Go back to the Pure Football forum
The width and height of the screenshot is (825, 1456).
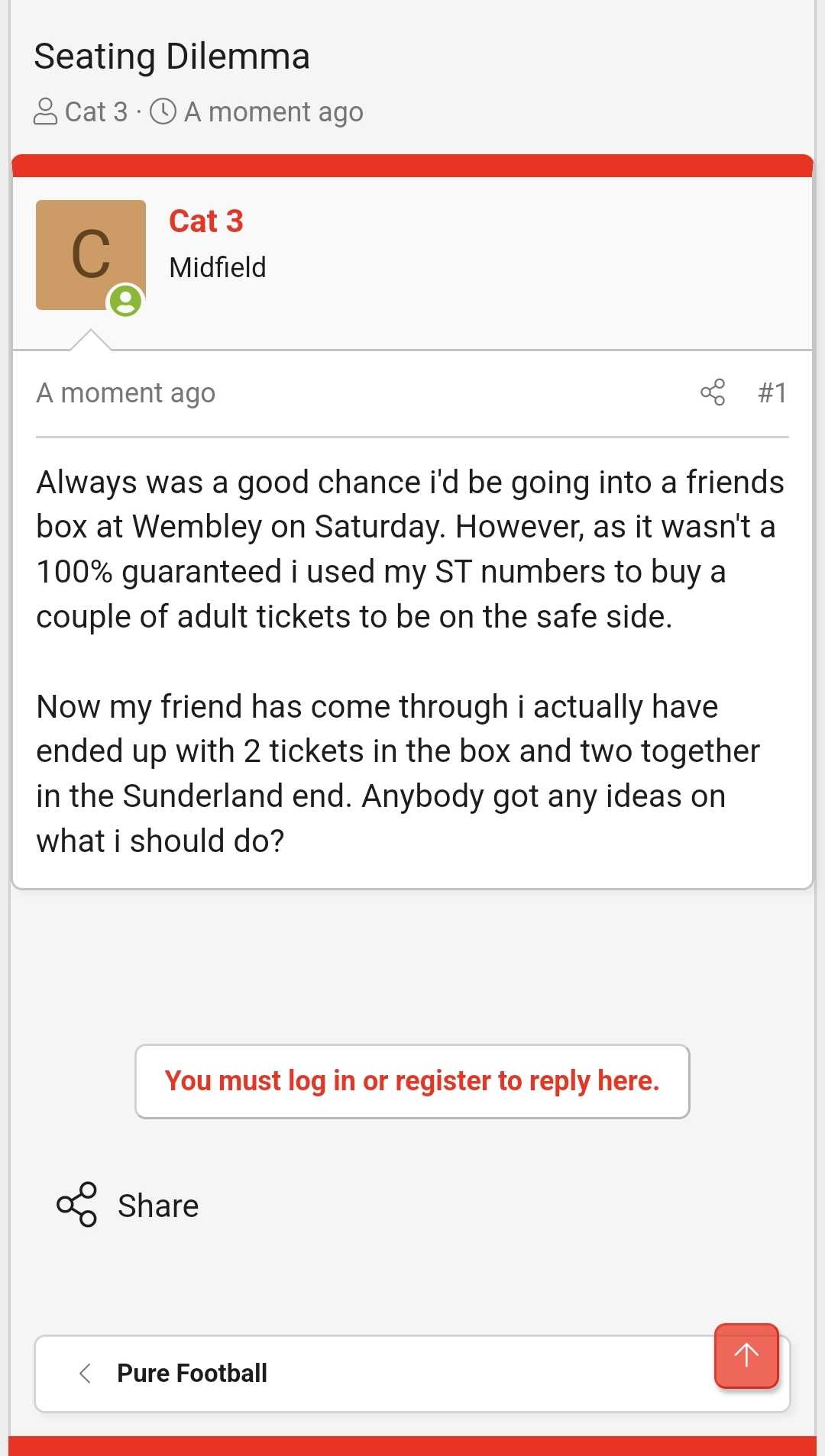coord(192,1373)
